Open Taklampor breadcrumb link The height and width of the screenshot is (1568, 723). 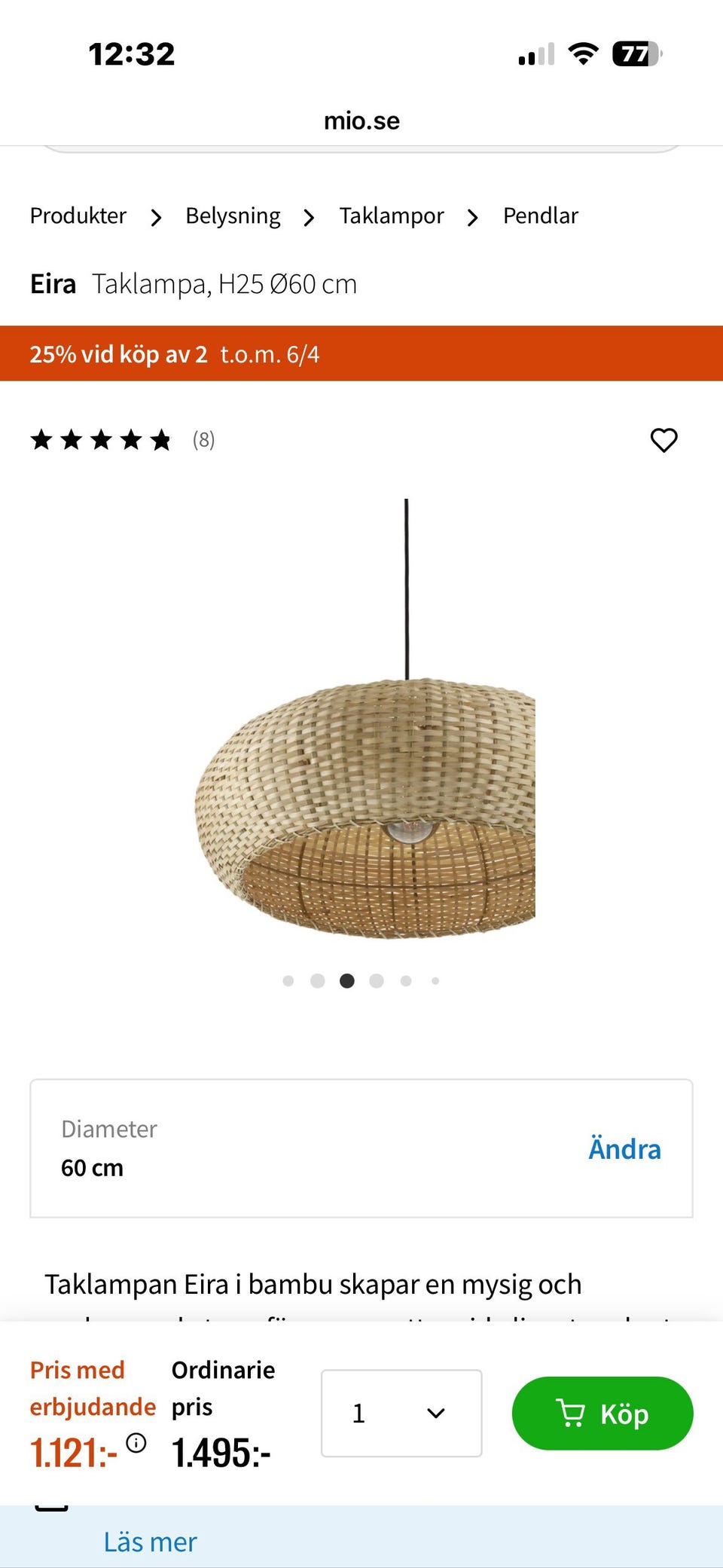tap(392, 216)
